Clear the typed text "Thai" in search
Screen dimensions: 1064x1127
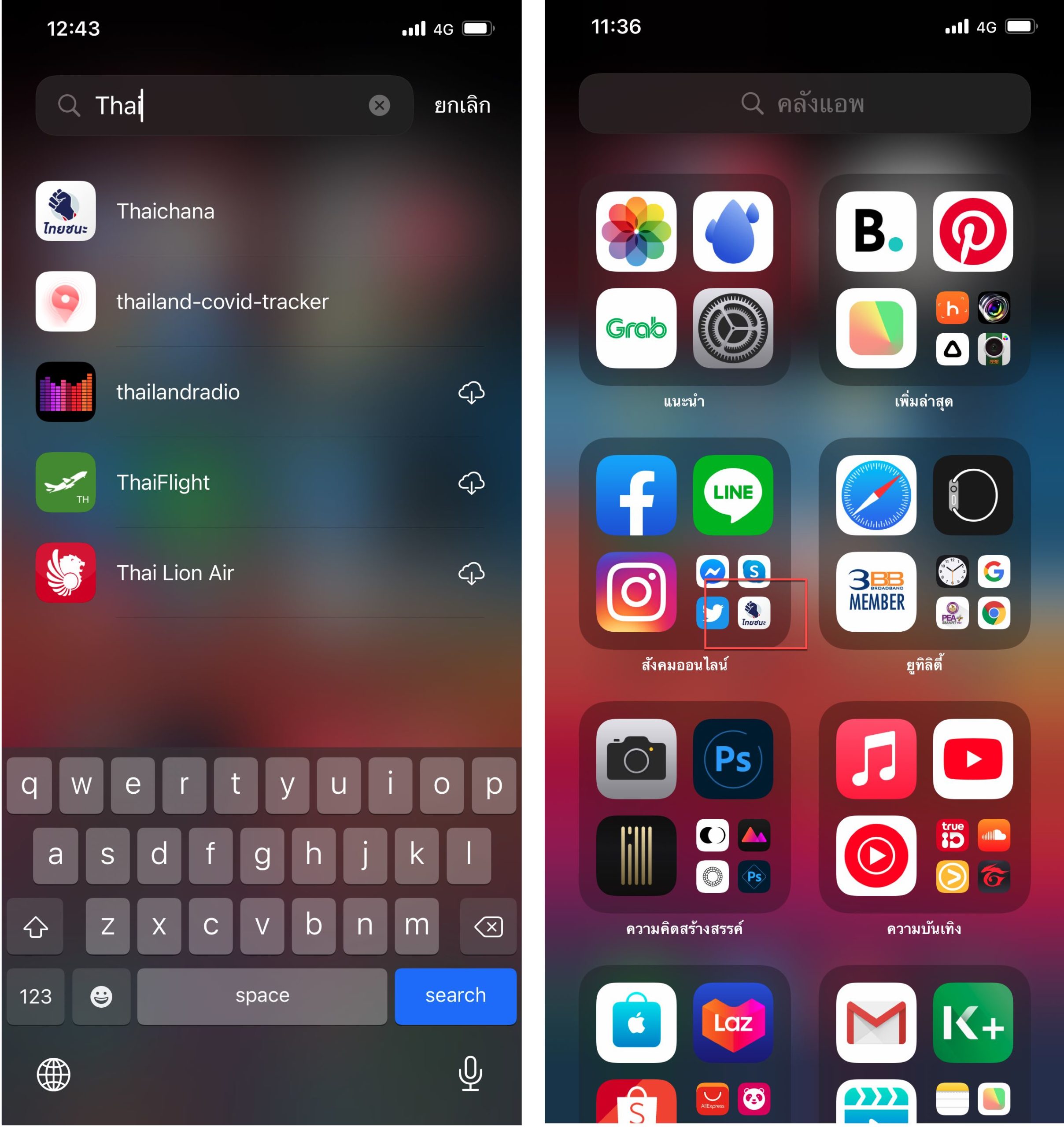click(x=379, y=106)
